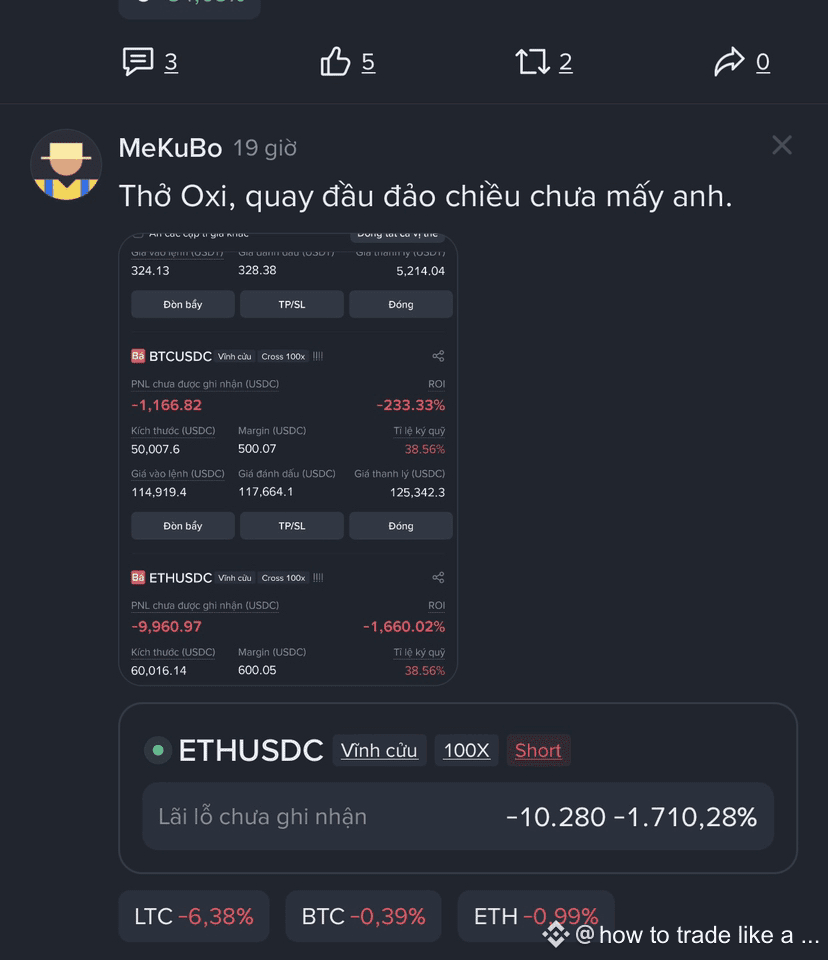Tap the Vĩnh cửu tag

[379, 750]
